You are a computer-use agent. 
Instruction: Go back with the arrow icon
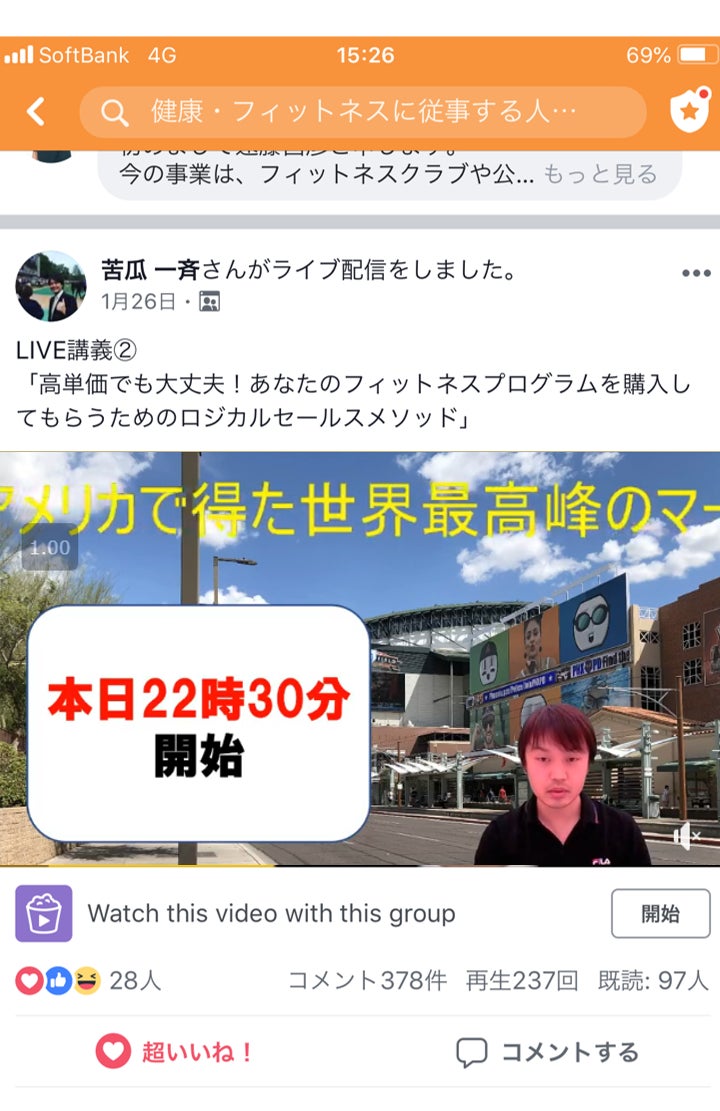coord(36,111)
